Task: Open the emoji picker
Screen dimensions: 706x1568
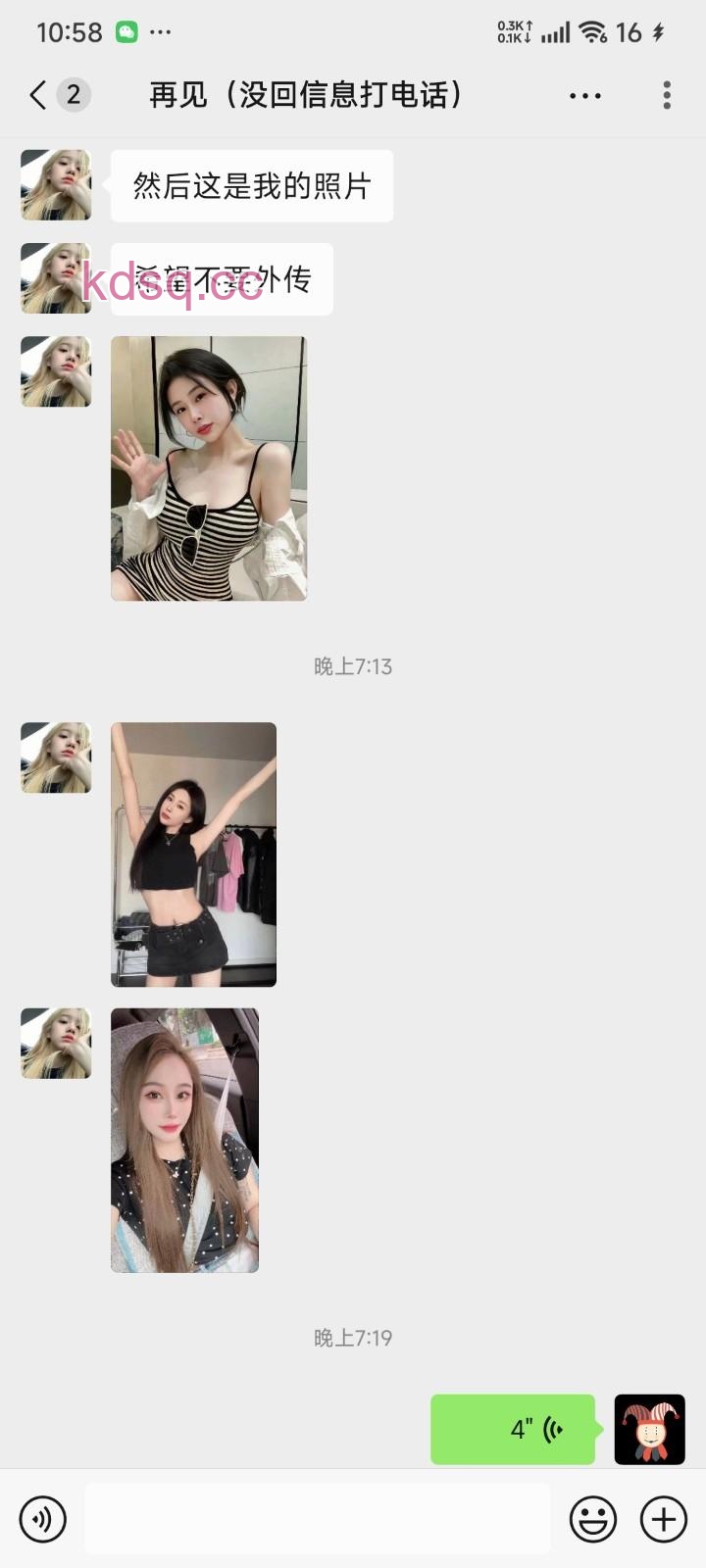Action: (x=593, y=1520)
